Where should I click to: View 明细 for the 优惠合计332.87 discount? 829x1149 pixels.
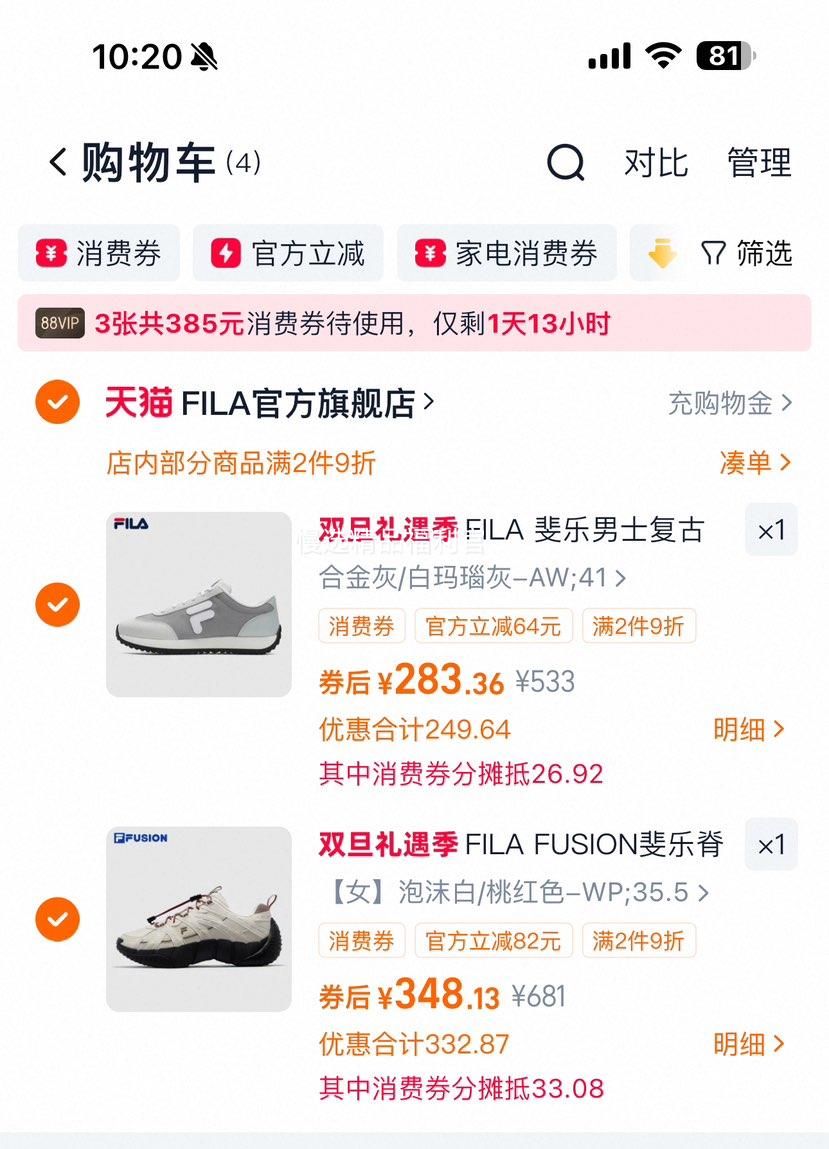pos(749,1045)
